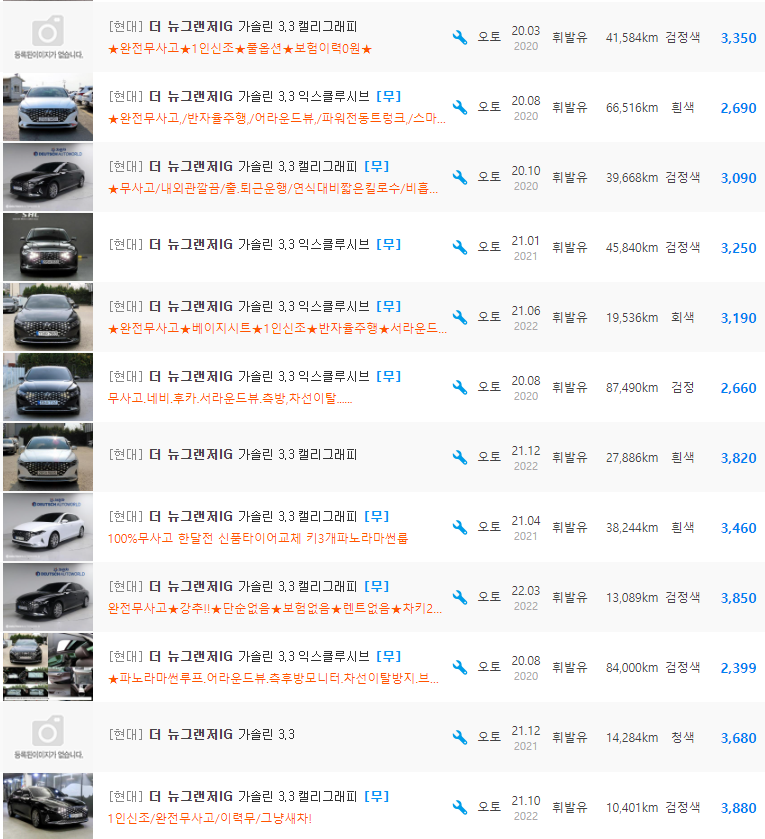Open the [무] badge next to the 2,690 Exclusive title
The image size is (765, 839).
(x=389, y=96)
